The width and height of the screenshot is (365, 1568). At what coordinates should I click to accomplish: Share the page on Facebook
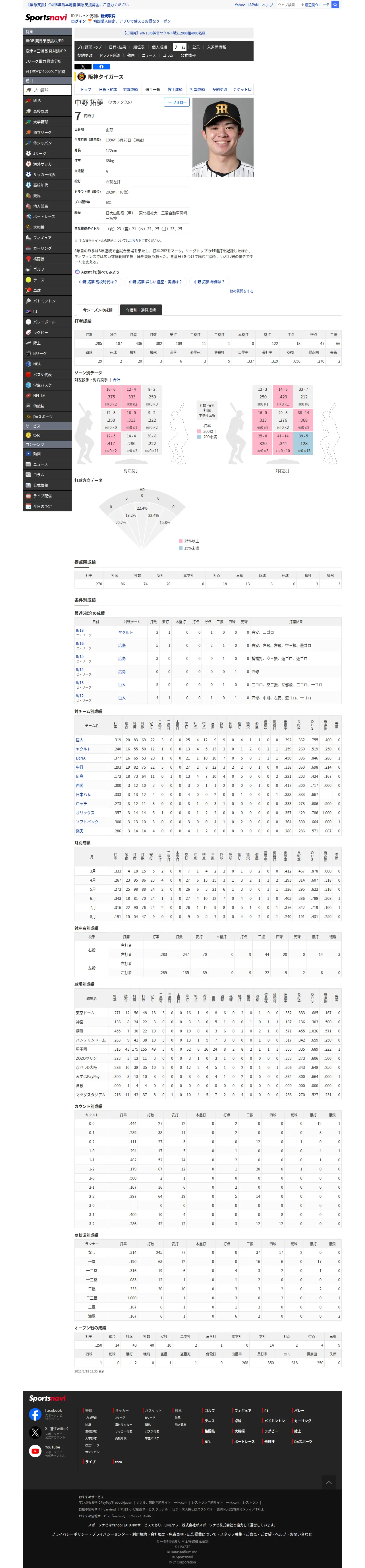(x=101, y=66)
